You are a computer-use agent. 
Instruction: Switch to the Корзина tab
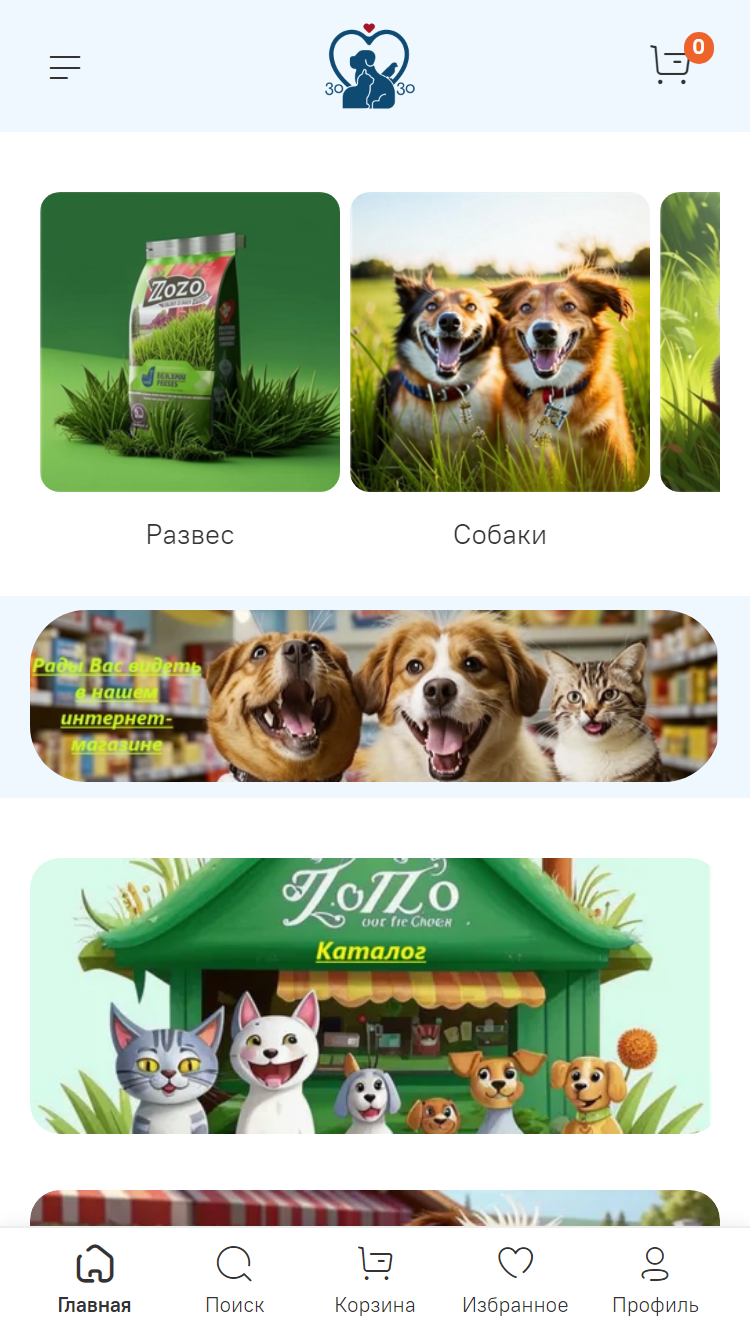375,1280
